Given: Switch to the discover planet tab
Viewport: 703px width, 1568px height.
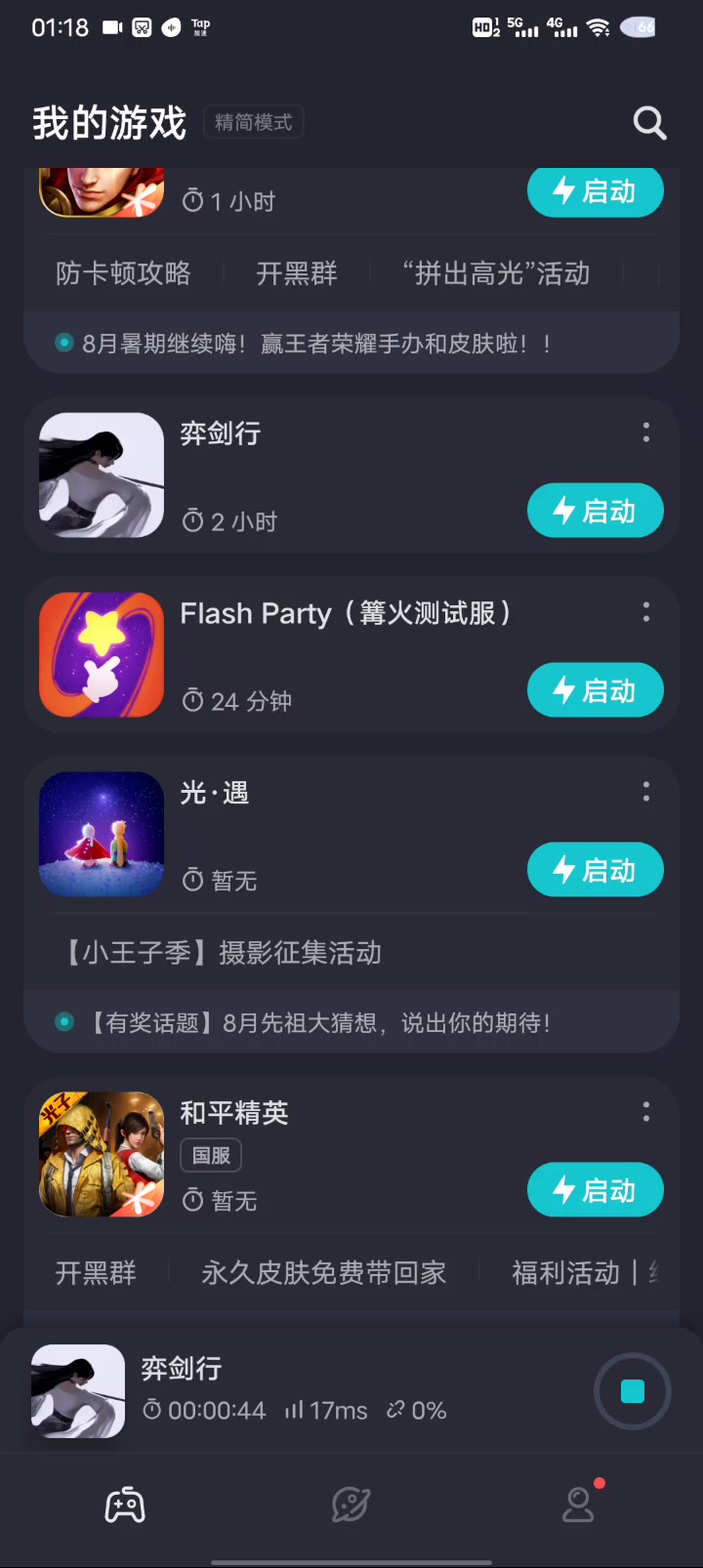Looking at the screenshot, I should point(351,1506).
